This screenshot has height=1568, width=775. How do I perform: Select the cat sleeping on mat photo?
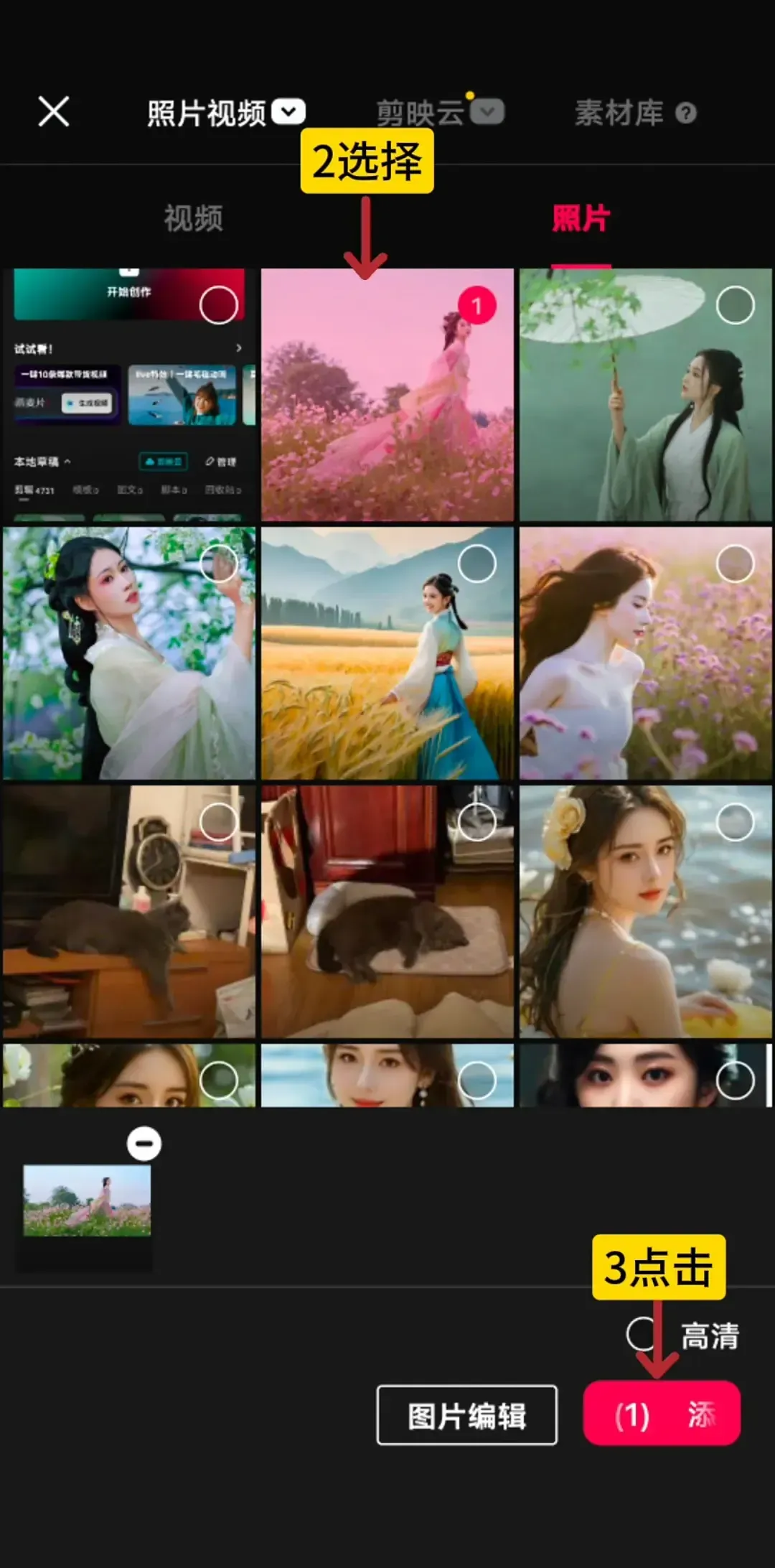(476, 823)
